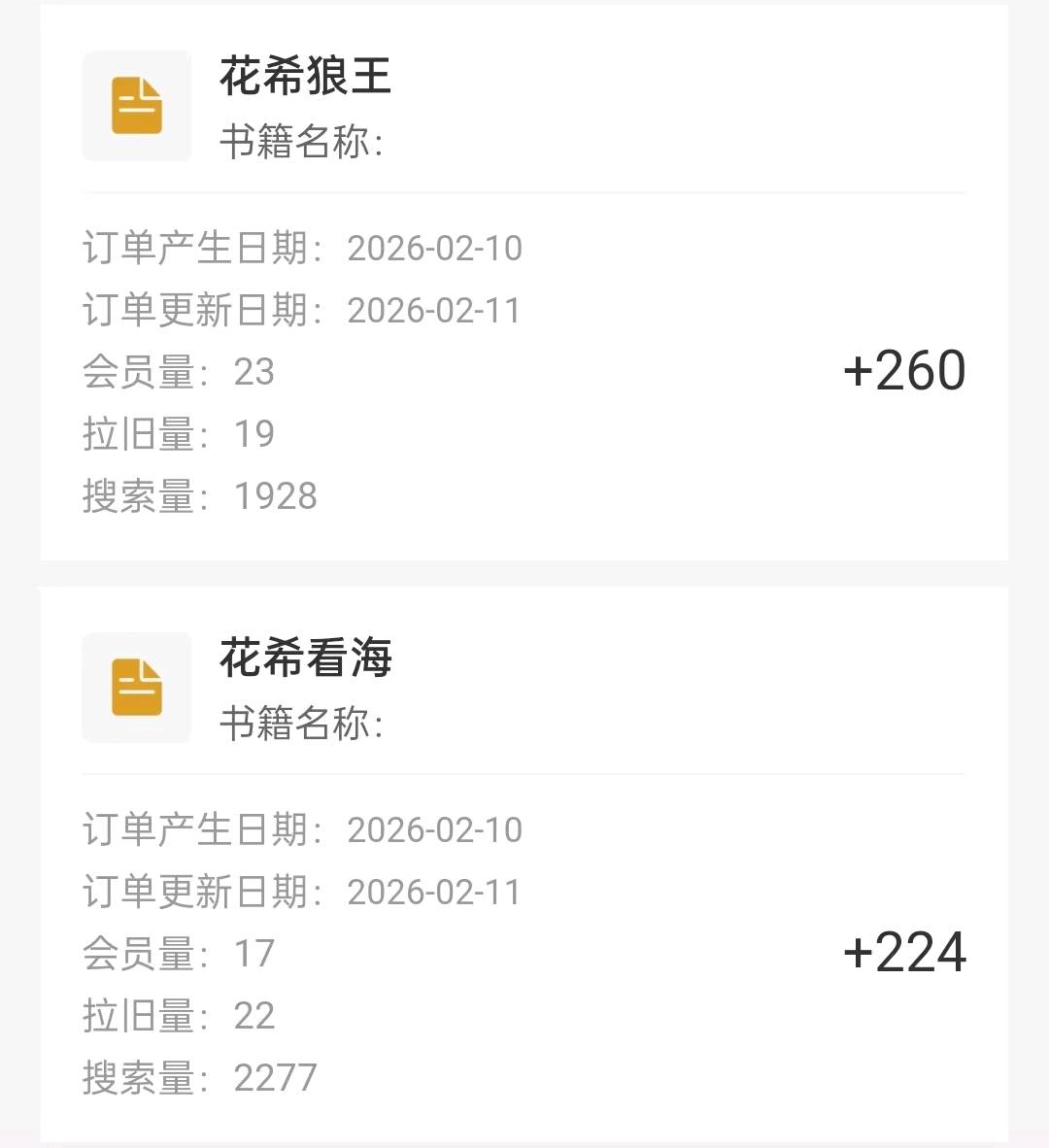Screen dimensions: 1049x1148
Task: Click the +224 amount on 花希看海 card
Action: [904, 953]
